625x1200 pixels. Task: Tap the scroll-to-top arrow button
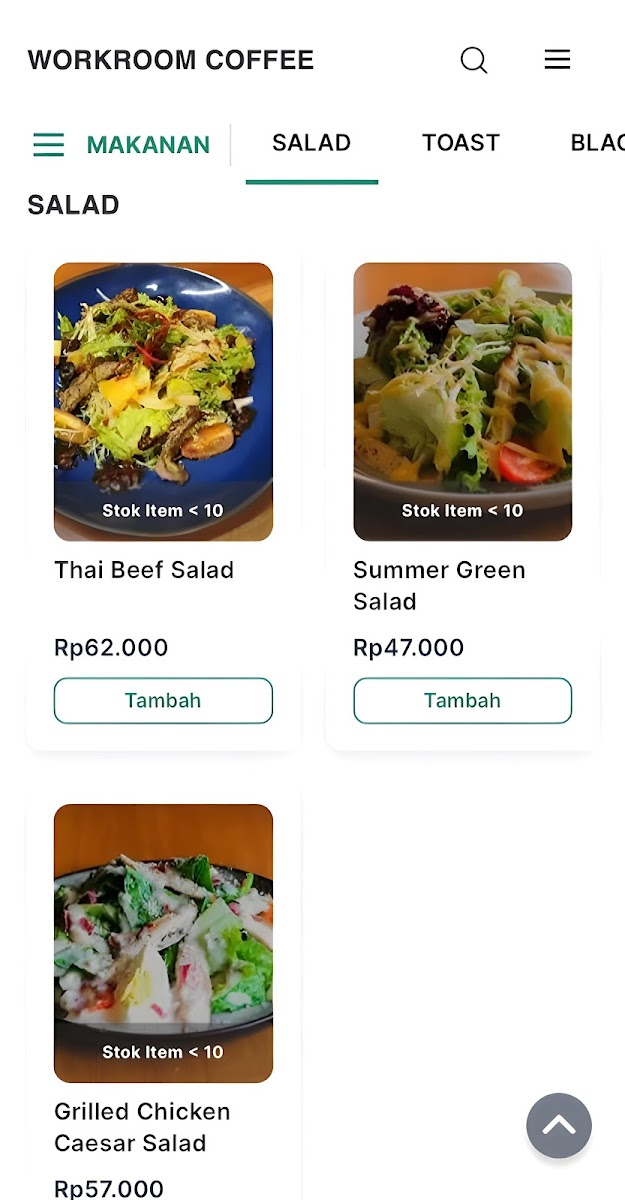pos(559,1126)
